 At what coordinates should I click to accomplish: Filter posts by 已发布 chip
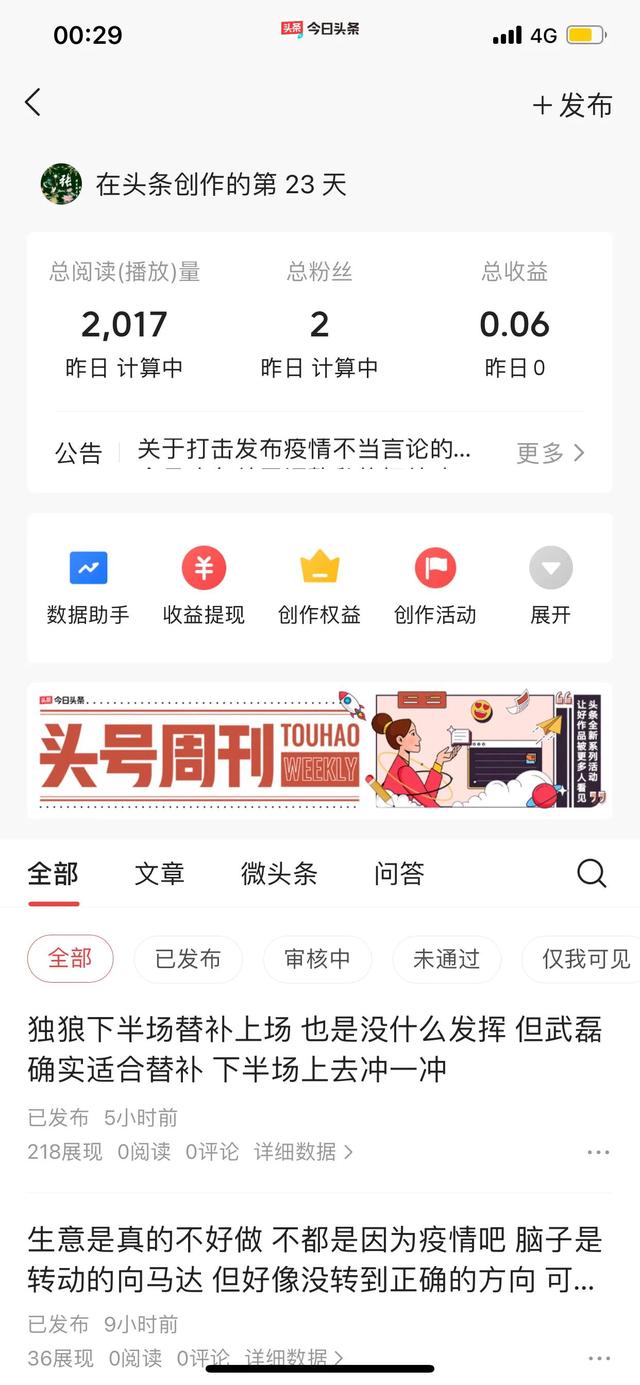(x=188, y=959)
